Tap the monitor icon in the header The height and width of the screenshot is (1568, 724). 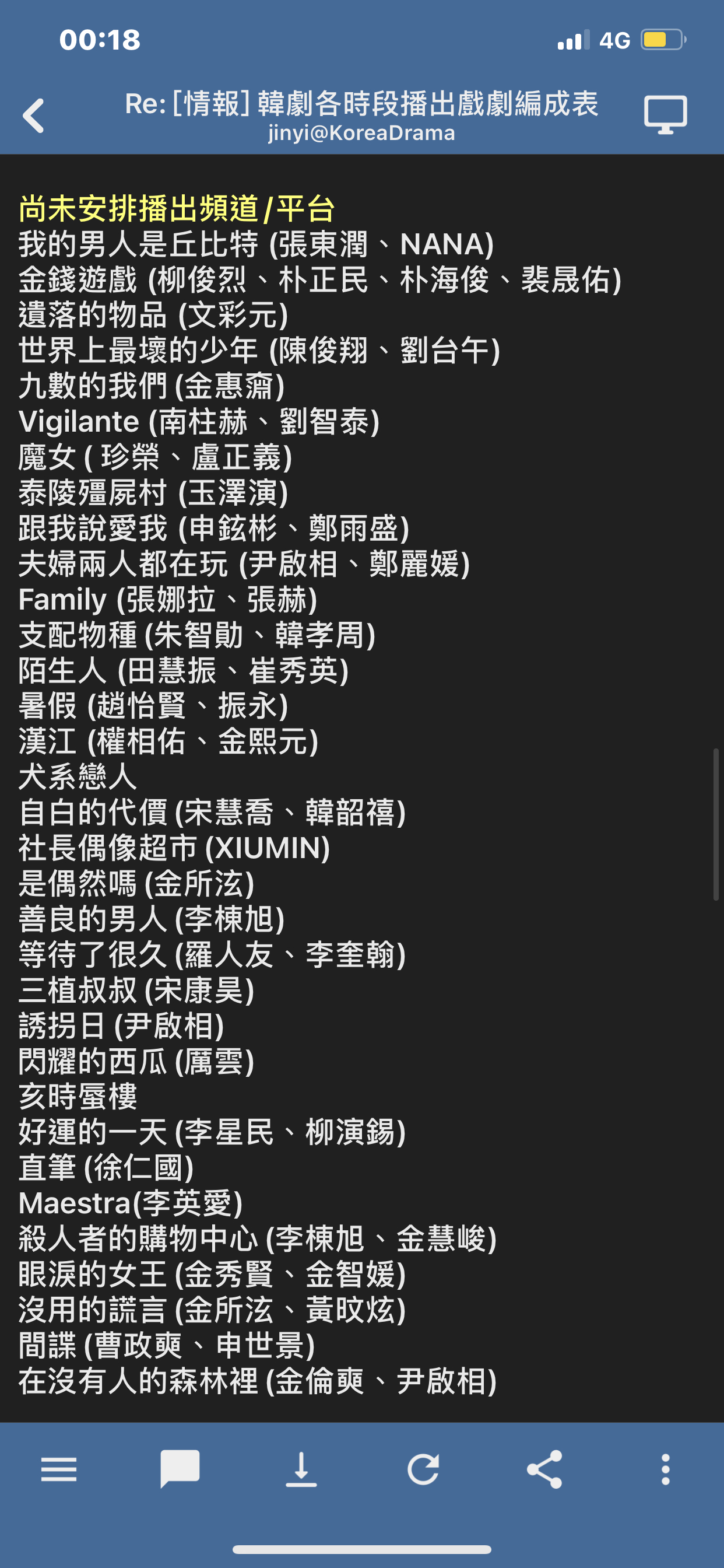(666, 114)
